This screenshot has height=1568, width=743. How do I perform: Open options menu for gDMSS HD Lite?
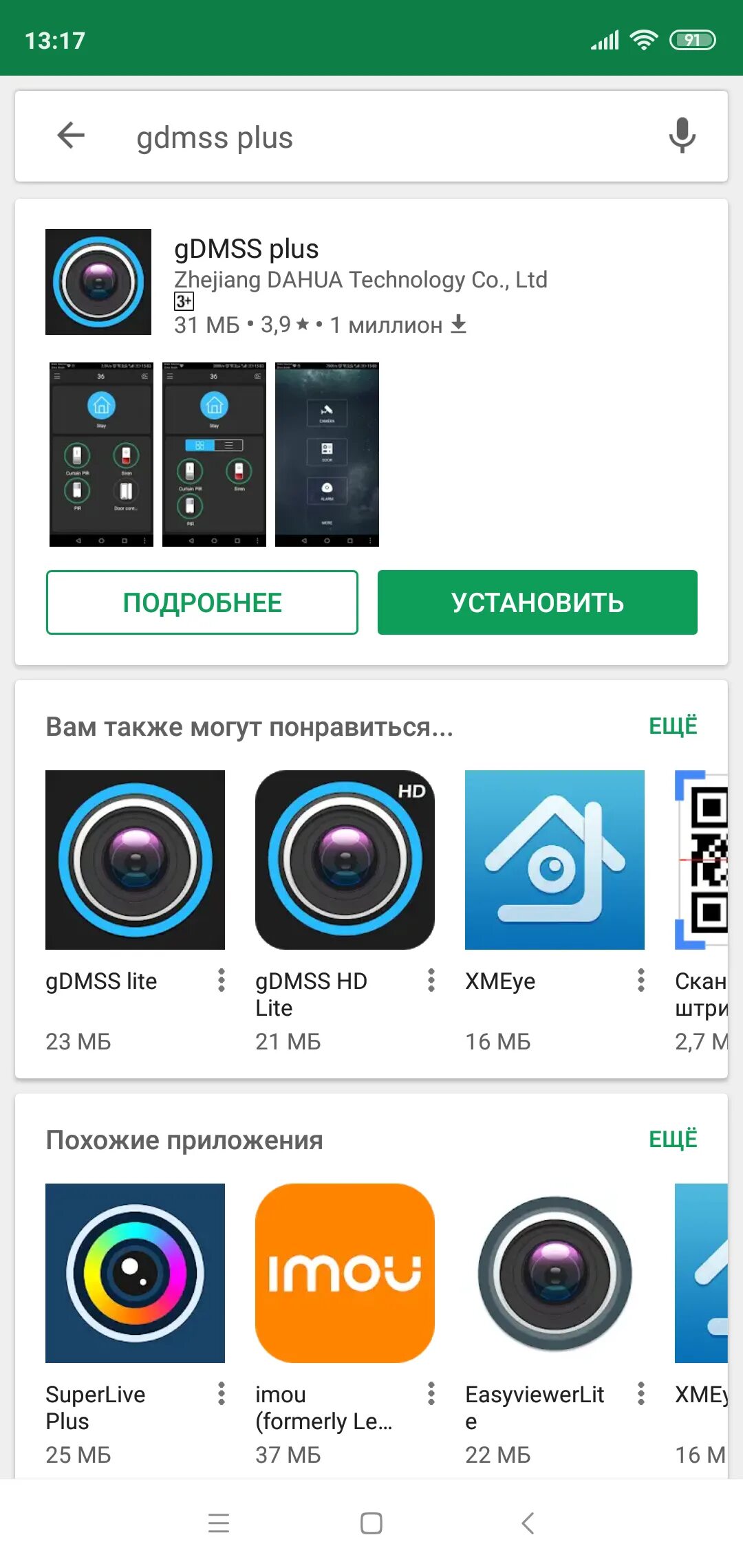(x=431, y=980)
